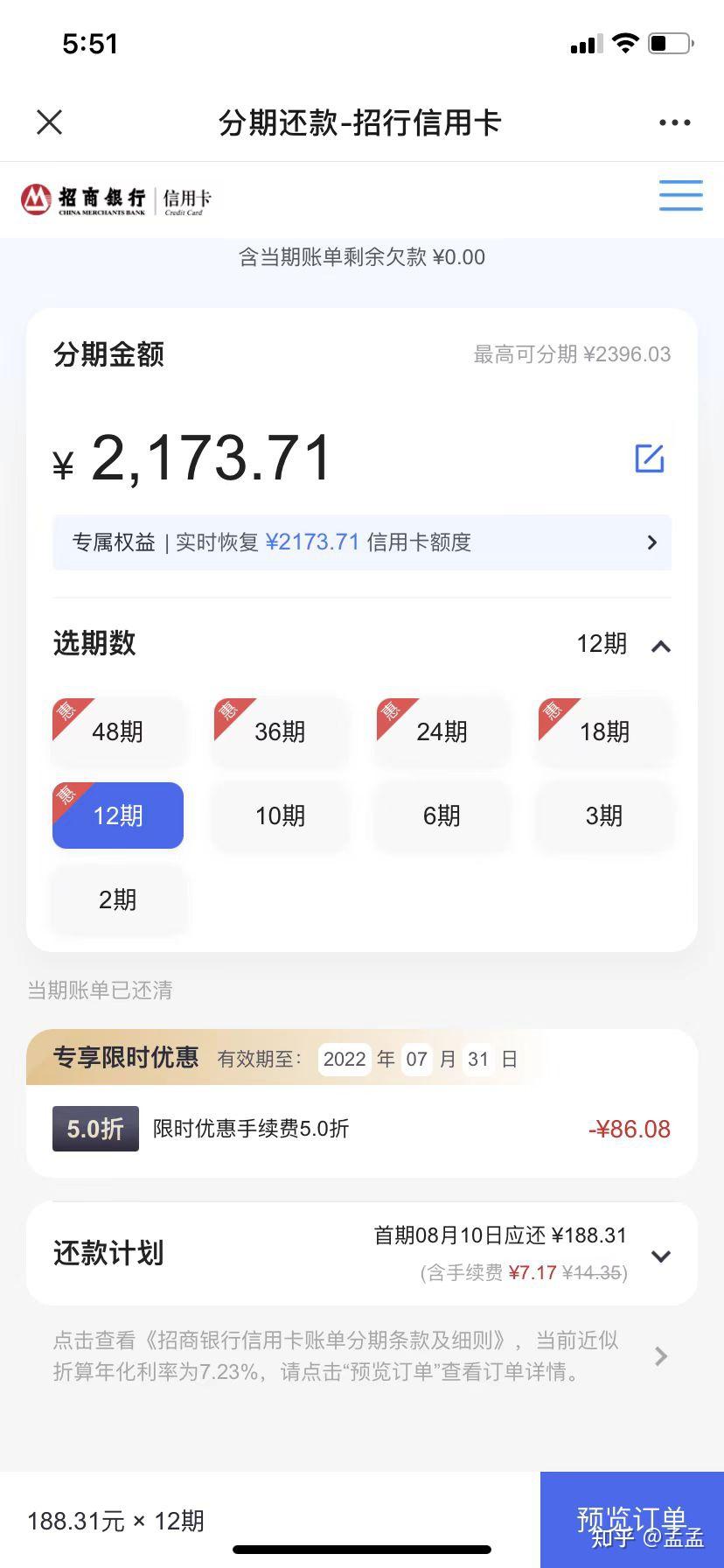This screenshot has height=1568, width=724.
Task: Select the 24期 installment option
Action: (x=442, y=731)
